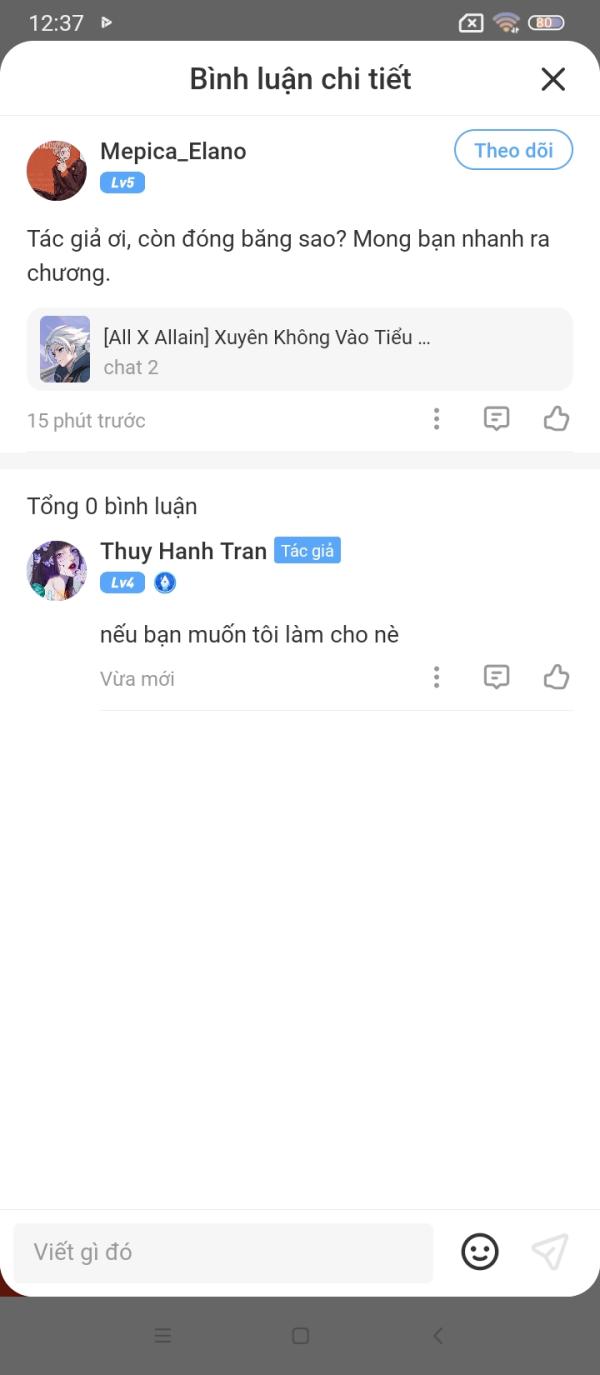Reply to Thuy Hanh Tran's comment

(x=496, y=677)
